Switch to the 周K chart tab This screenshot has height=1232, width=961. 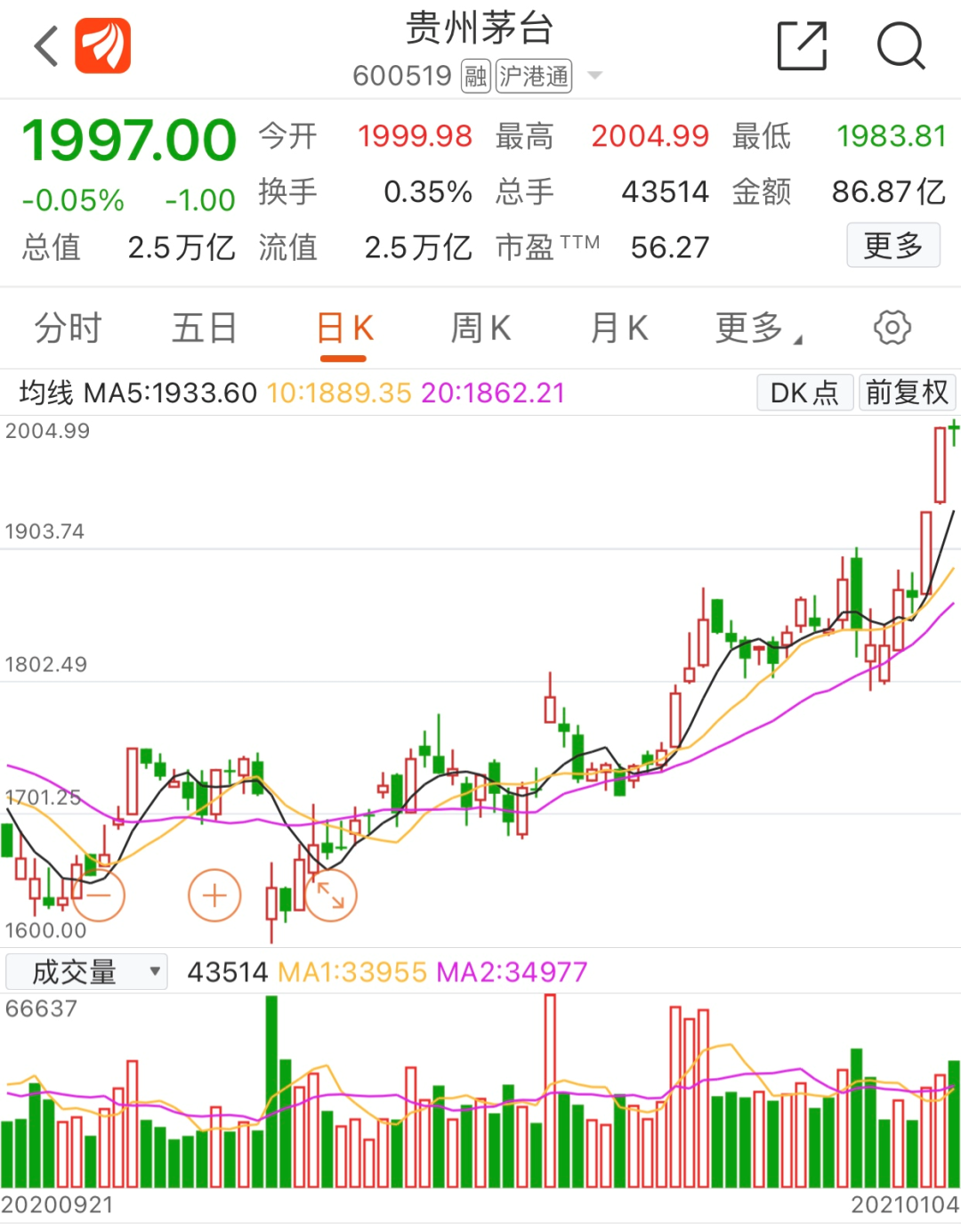(x=480, y=328)
